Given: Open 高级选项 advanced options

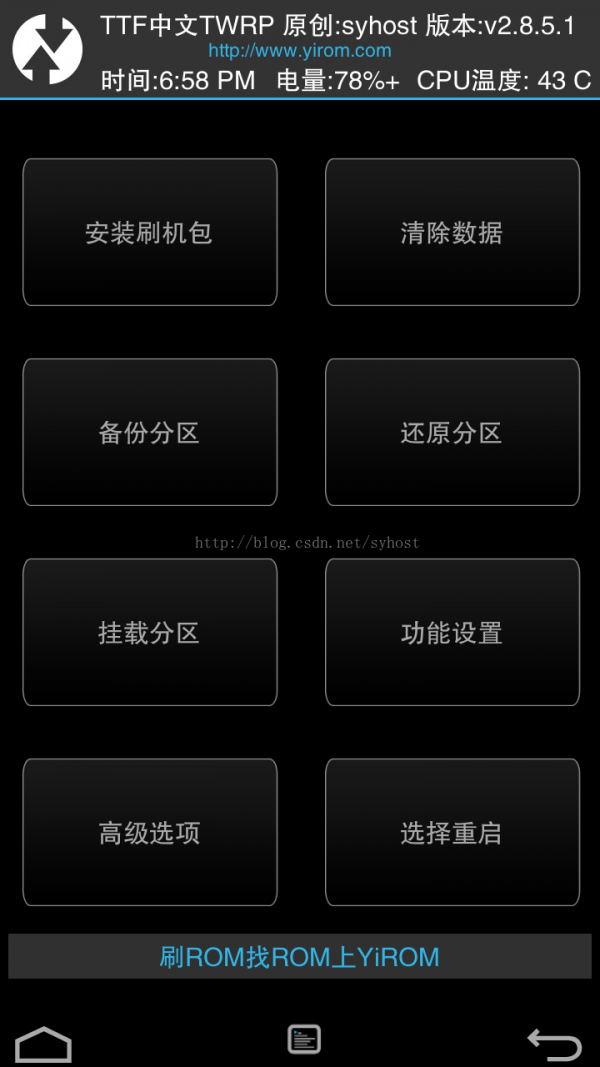Looking at the screenshot, I should coord(150,832).
